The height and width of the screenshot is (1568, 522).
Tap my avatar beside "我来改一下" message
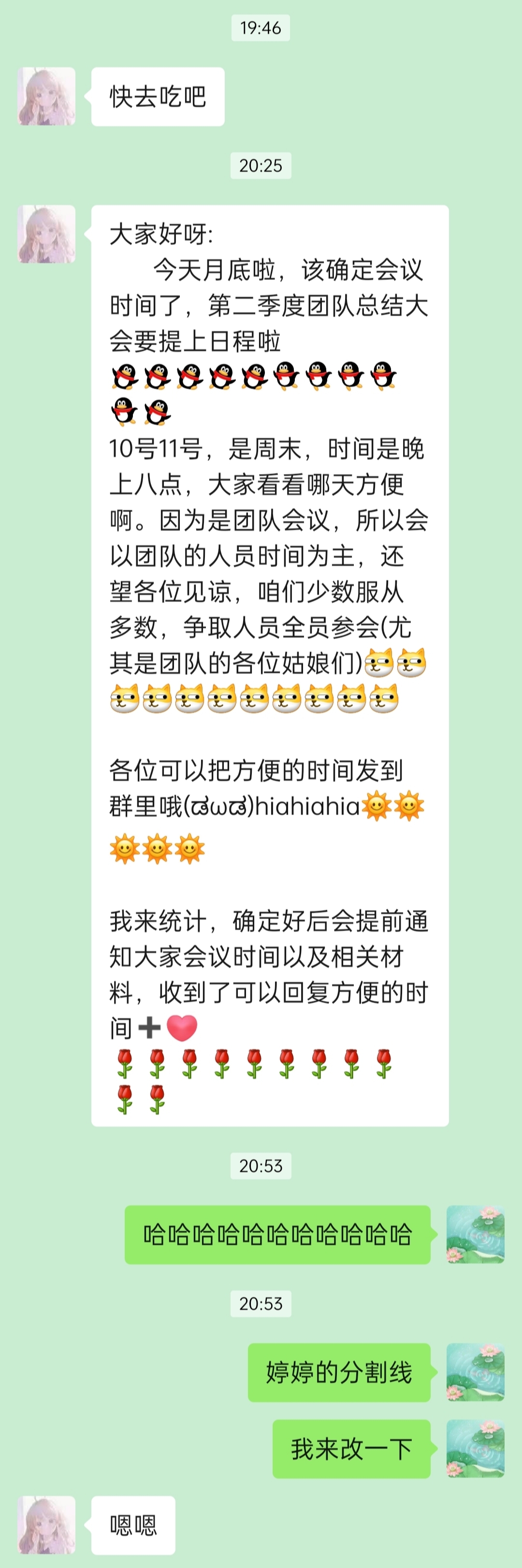click(475, 1449)
